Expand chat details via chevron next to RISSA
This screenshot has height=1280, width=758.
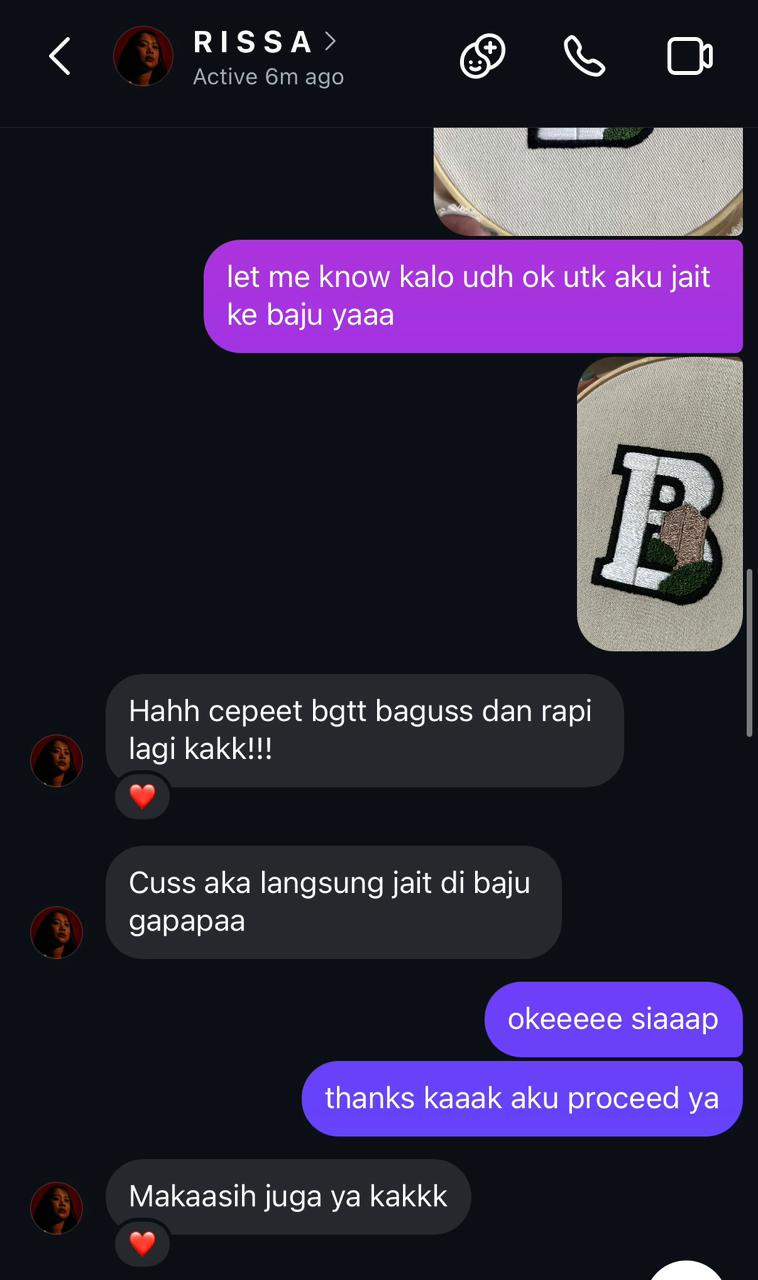[329, 42]
